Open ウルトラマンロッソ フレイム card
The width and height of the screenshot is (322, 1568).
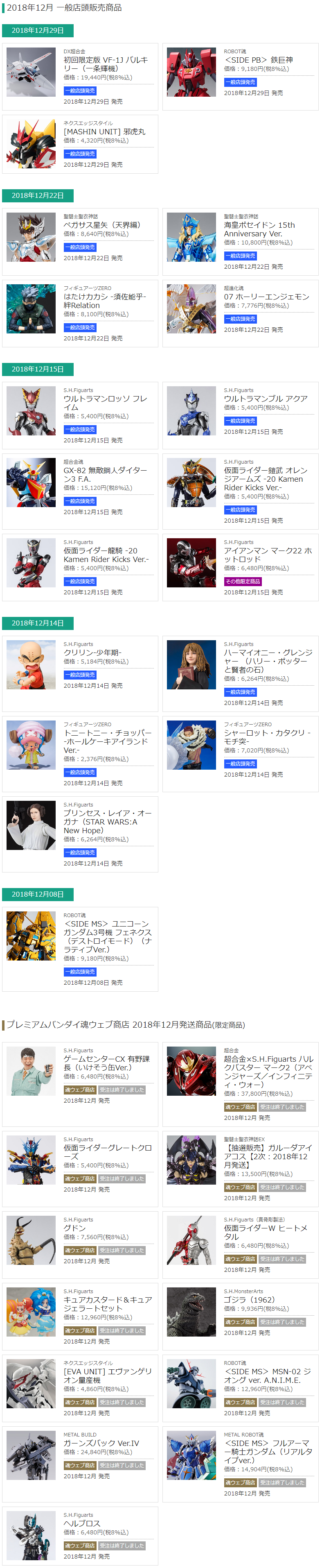click(x=105, y=403)
